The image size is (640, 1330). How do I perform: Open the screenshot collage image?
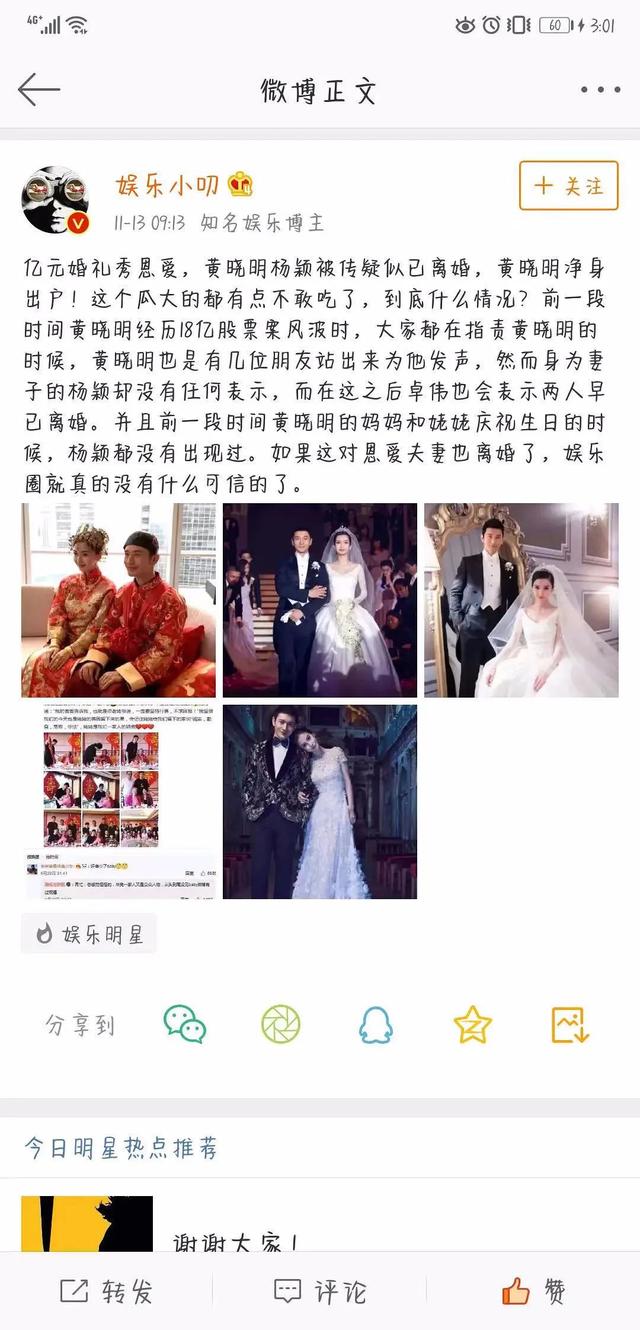[118, 801]
